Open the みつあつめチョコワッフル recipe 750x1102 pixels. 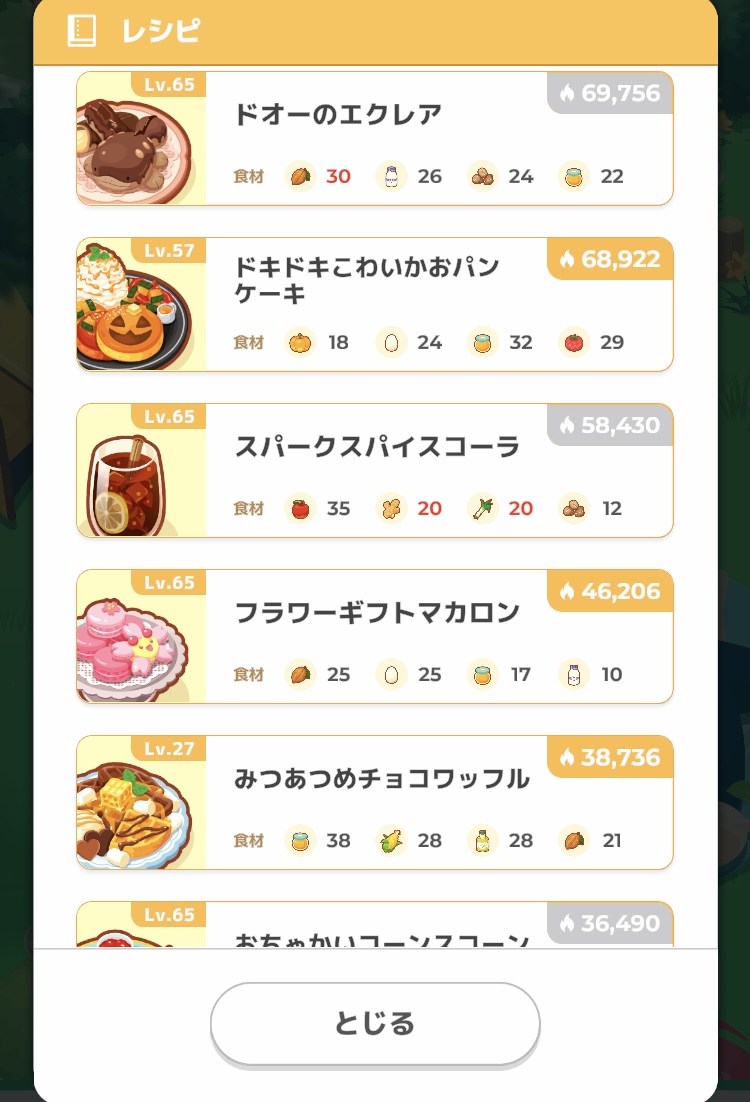375,802
